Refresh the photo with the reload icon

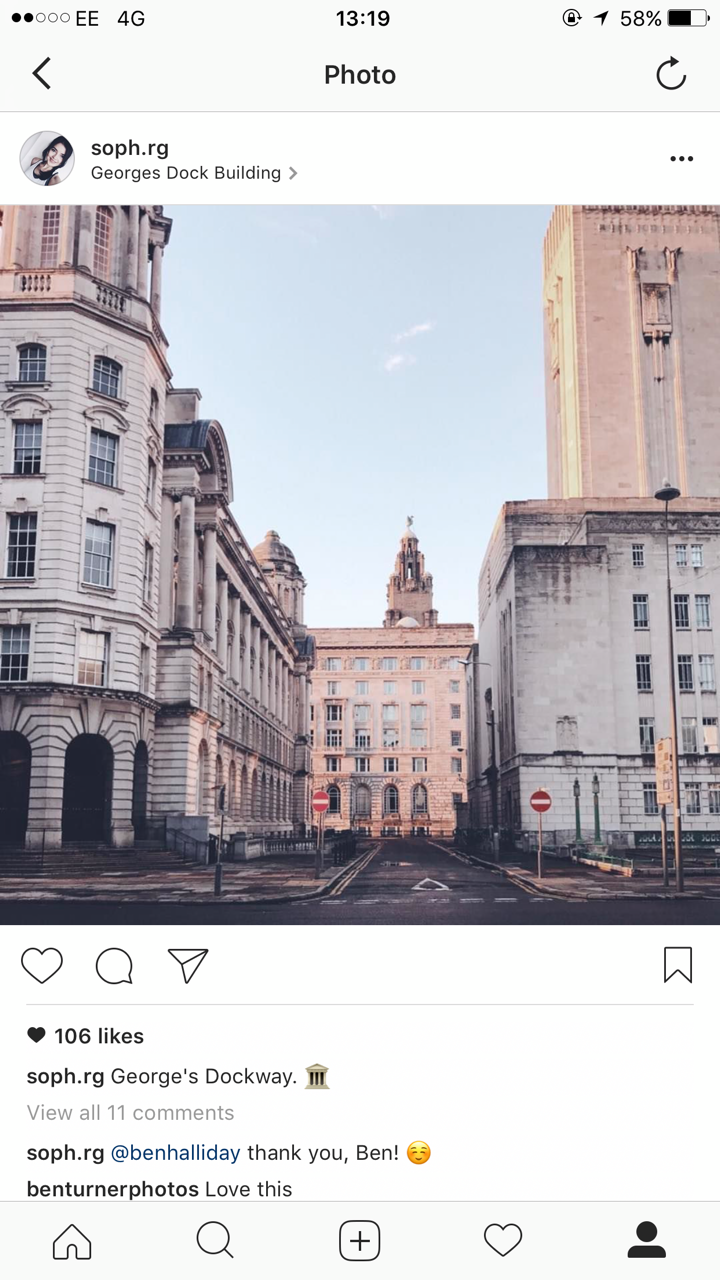pyautogui.click(x=671, y=74)
